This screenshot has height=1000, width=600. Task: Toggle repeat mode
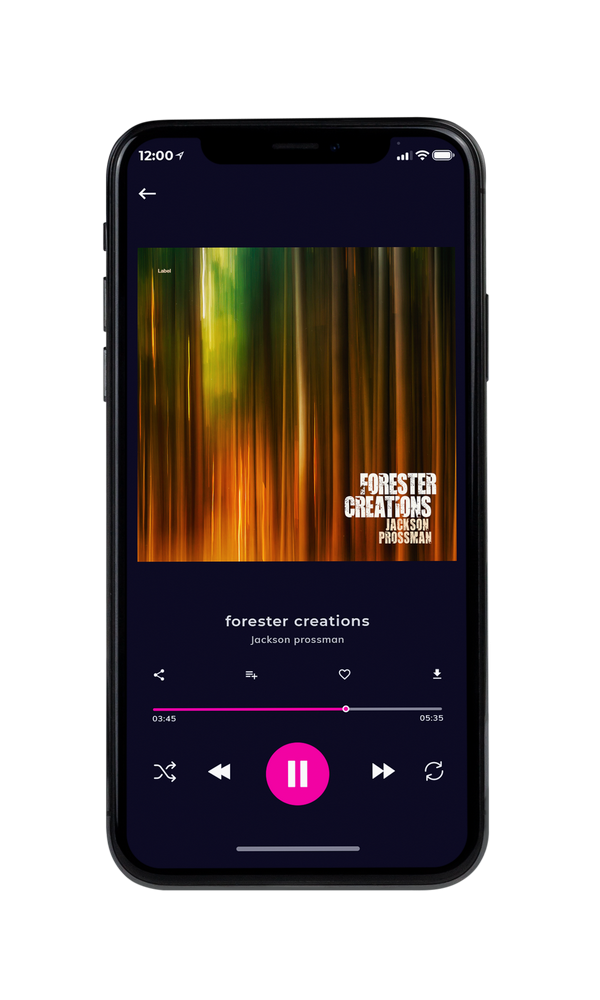point(434,771)
